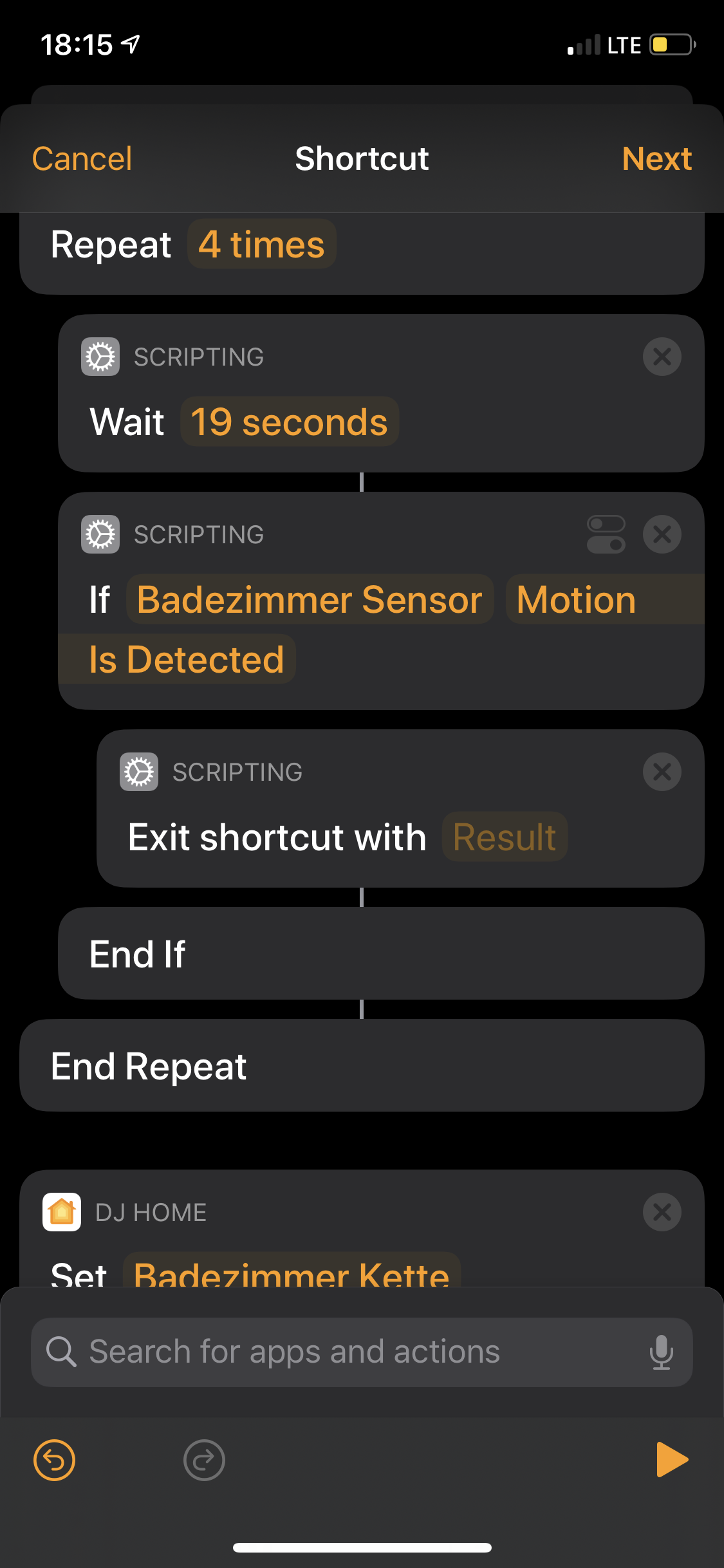Select the 'Motion' property parameter
724x1568 pixels.
pos(576,600)
